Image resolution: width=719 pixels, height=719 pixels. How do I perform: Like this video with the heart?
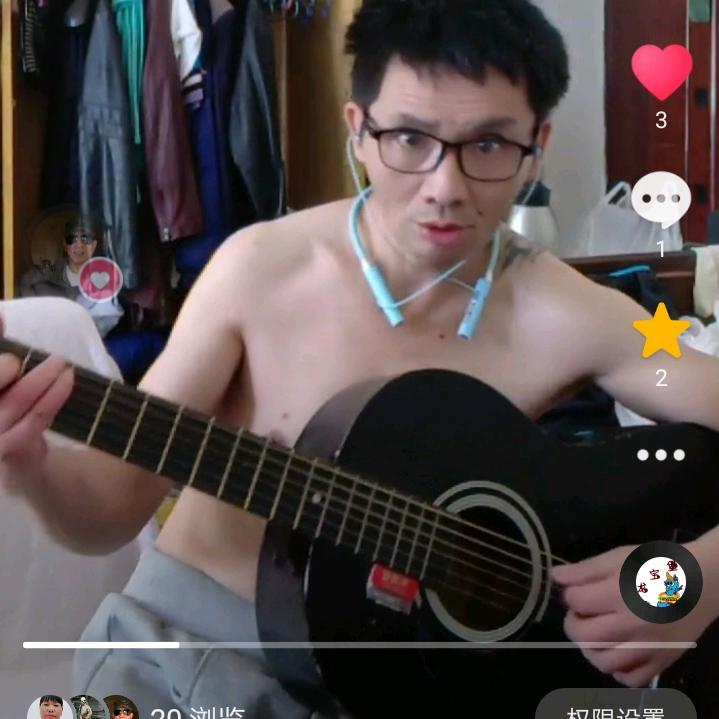pyautogui.click(x=661, y=72)
